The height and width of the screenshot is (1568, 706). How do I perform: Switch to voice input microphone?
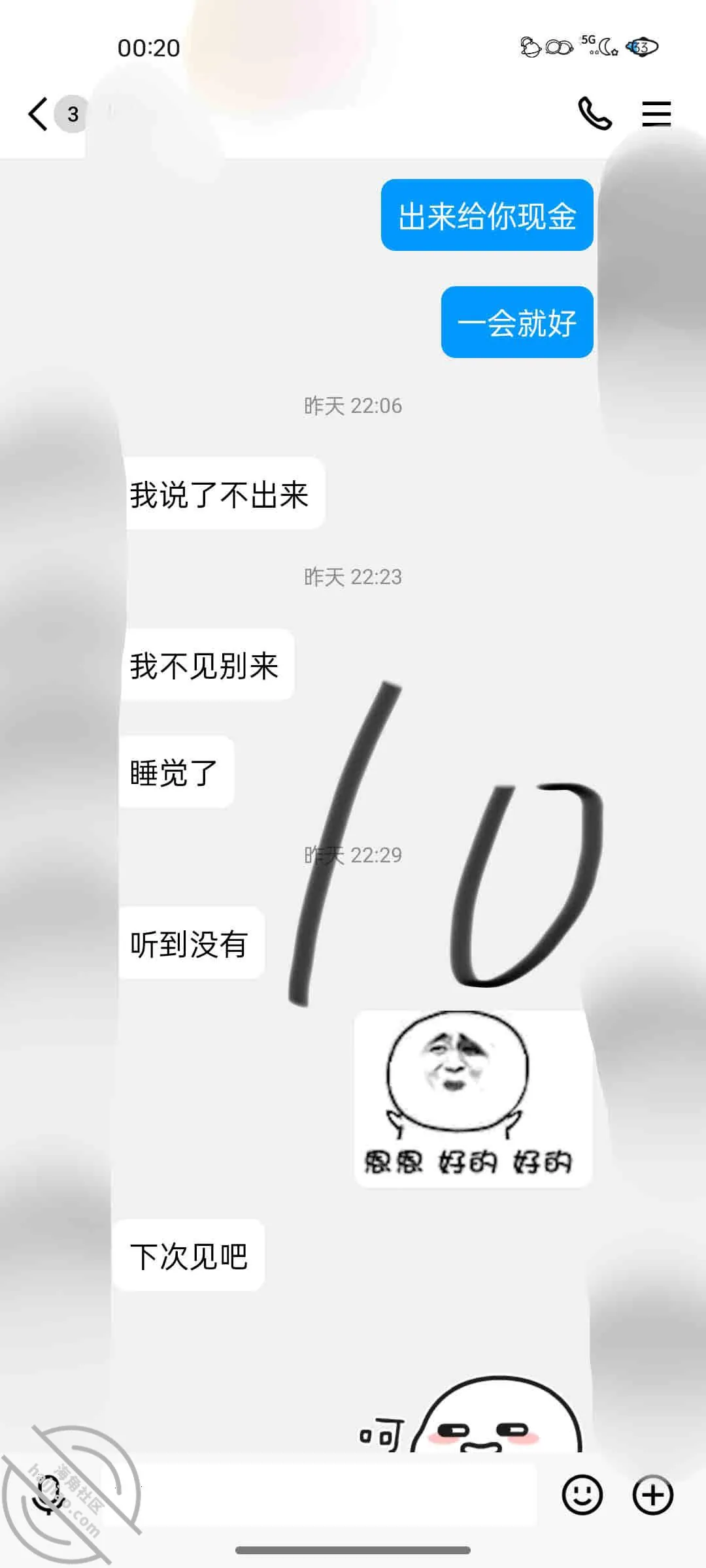tap(47, 1495)
